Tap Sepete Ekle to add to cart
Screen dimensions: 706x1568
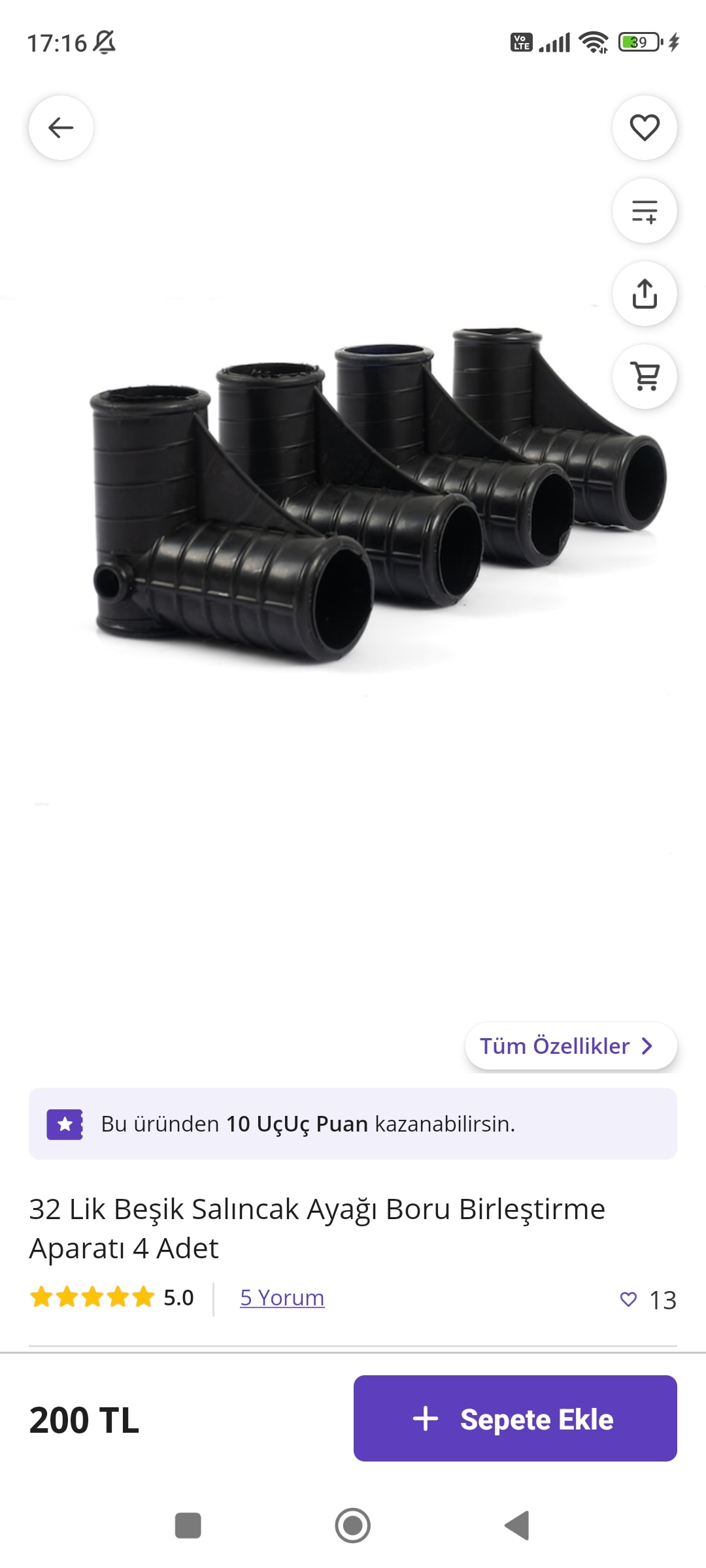[x=515, y=1418]
